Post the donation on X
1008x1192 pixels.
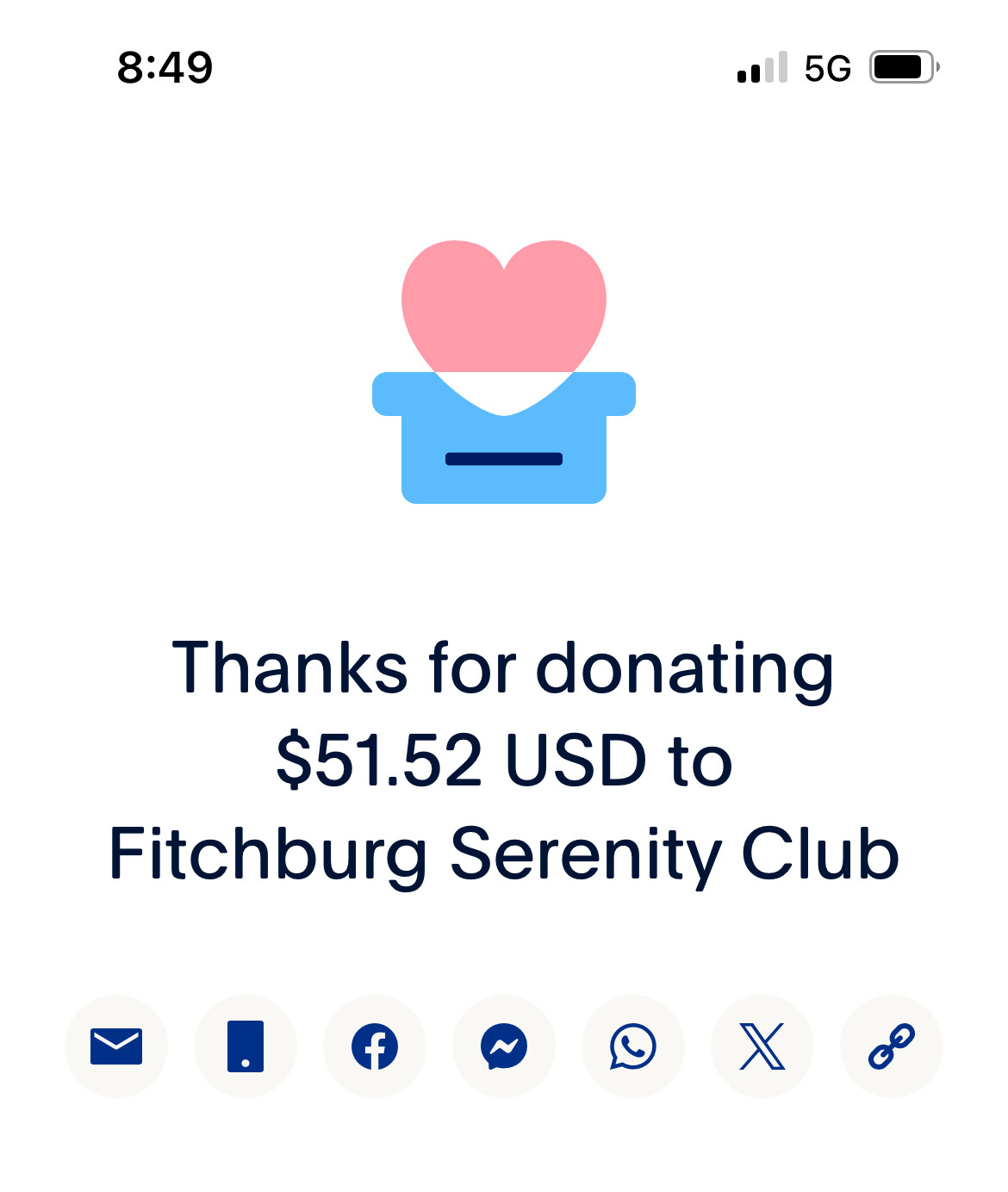tap(762, 1046)
